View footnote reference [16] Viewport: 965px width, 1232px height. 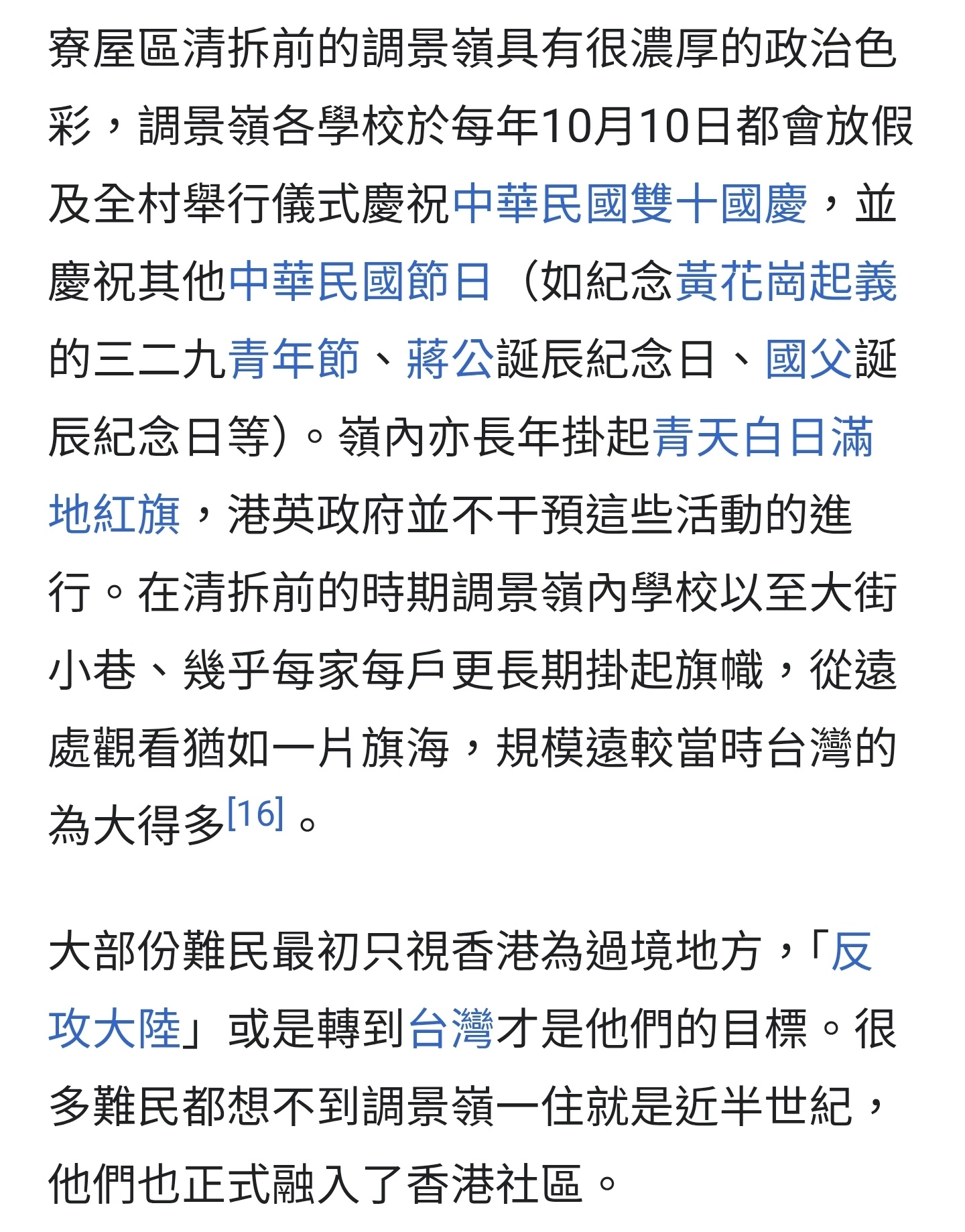[256, 814]
